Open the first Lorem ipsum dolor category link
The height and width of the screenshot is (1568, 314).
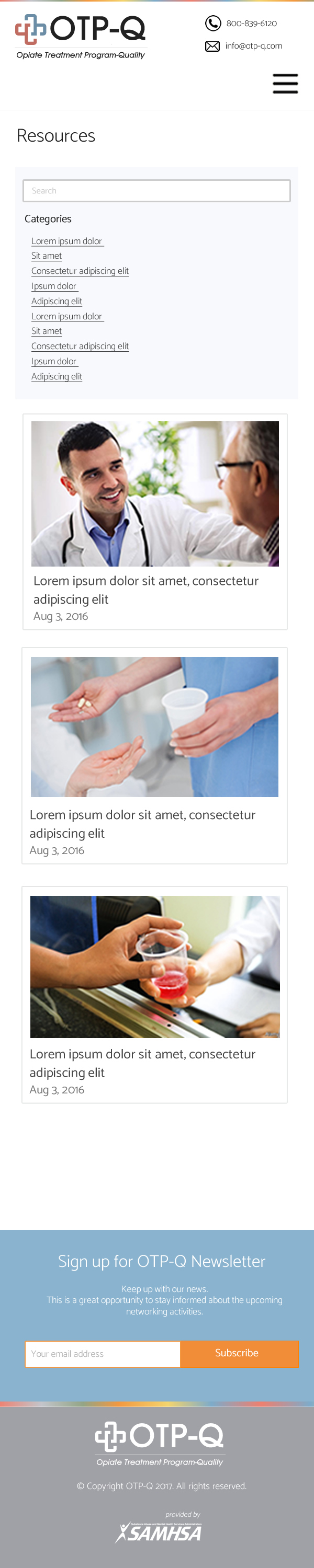pyautogui.click(x=67, y=241)
